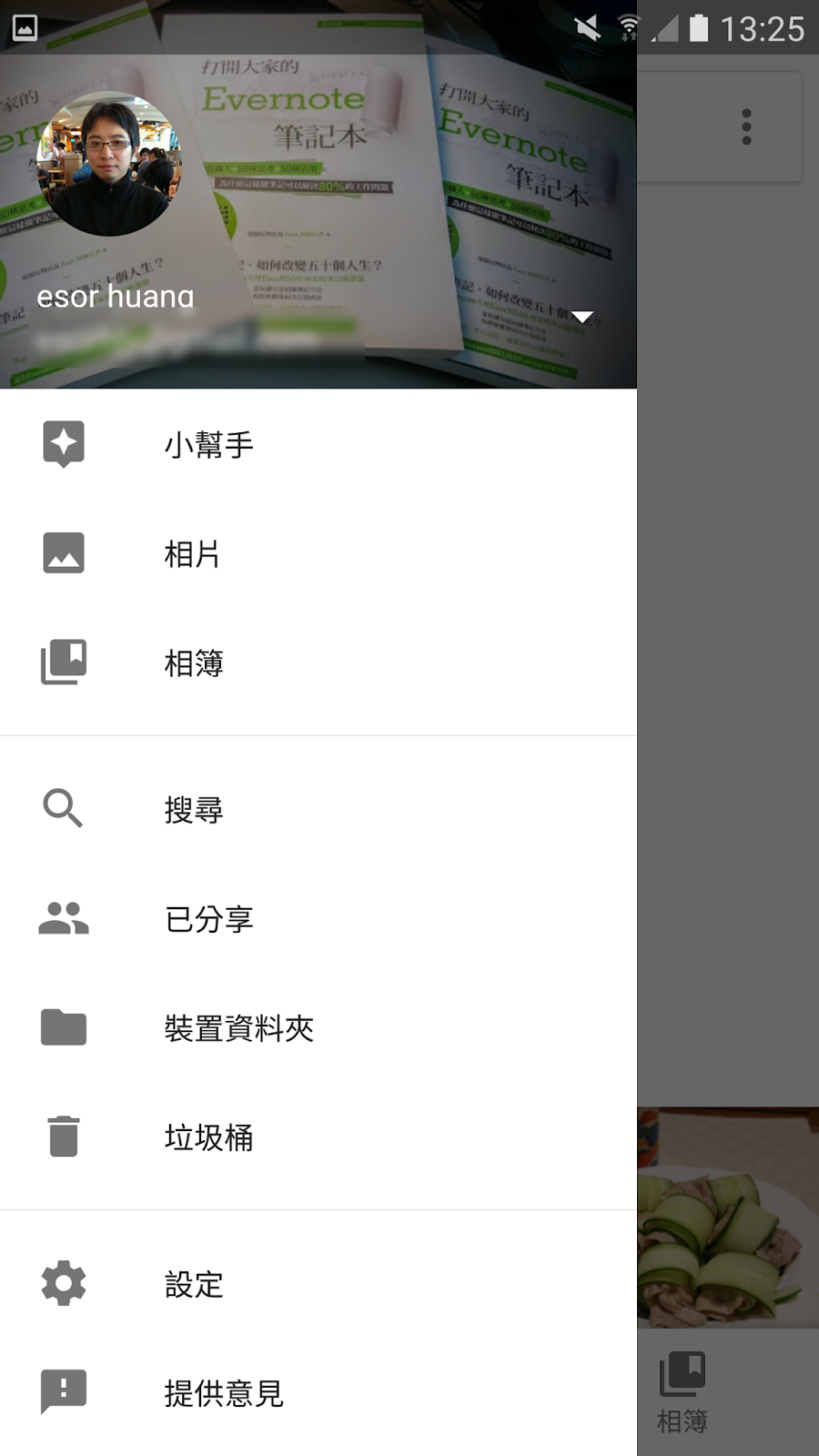Open the three-dot overflow menu
This screenshot has width=819, height=1456.
tap(746, 127)
